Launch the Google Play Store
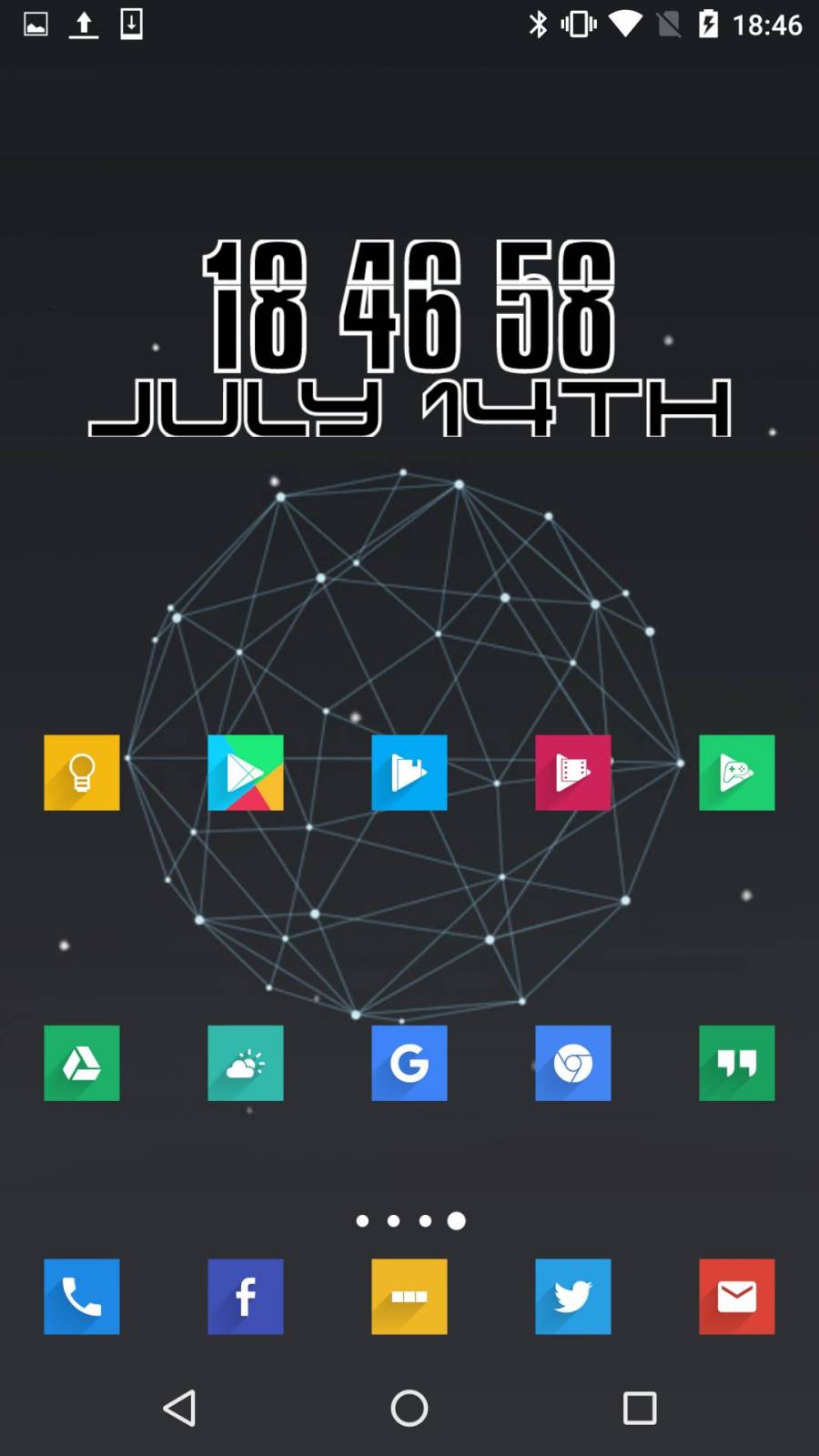 (246, 773)
